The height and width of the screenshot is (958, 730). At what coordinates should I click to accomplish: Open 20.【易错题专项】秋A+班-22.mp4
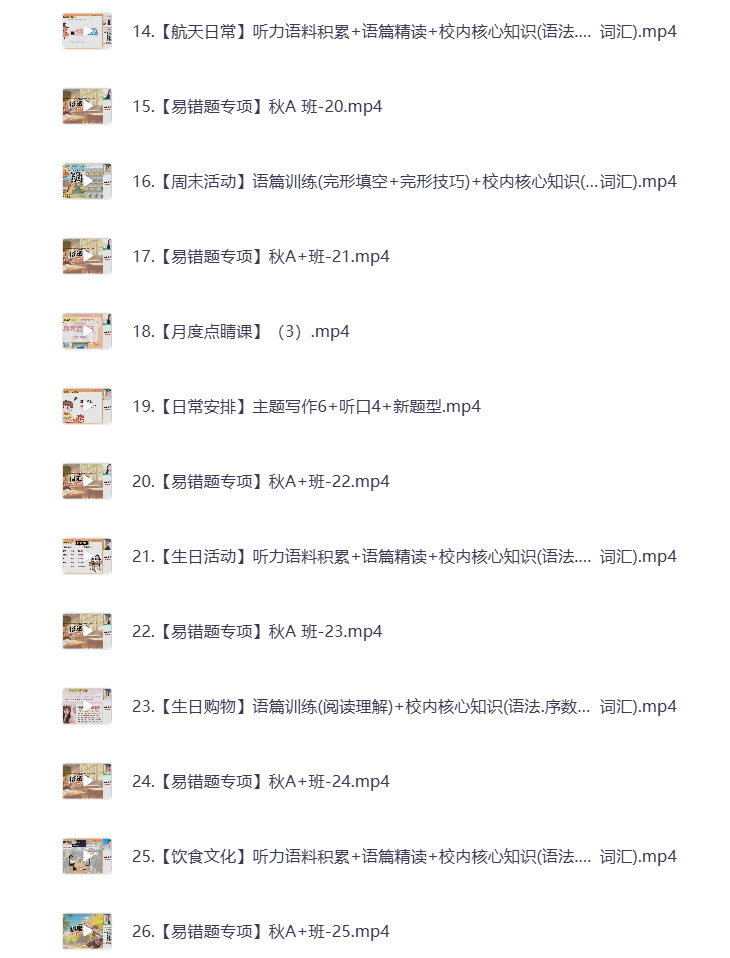click(x=260, y=481)
